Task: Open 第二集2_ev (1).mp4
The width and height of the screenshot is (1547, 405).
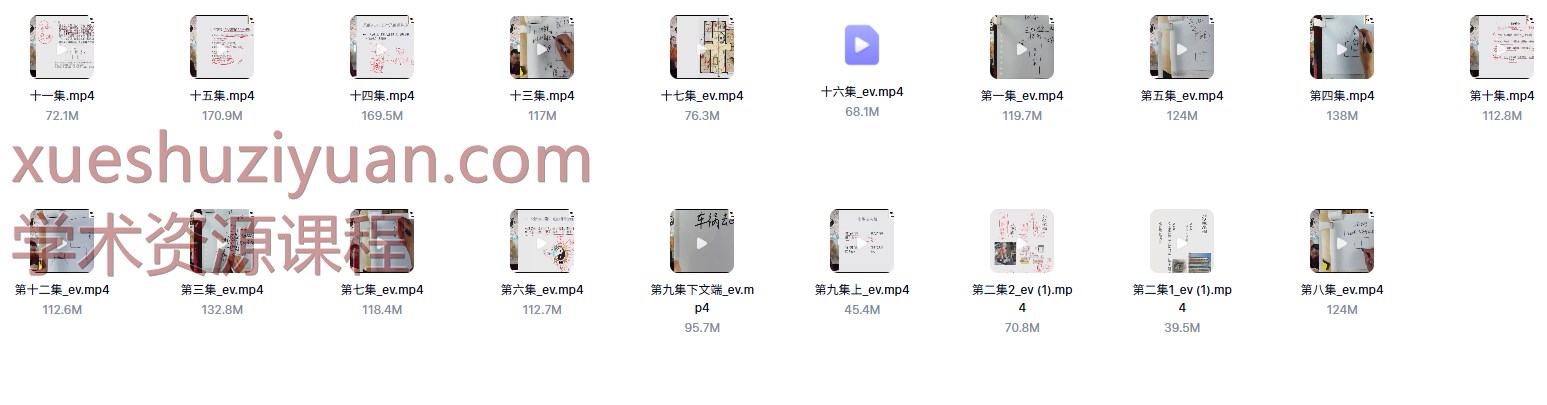Action: [1022, 241]
